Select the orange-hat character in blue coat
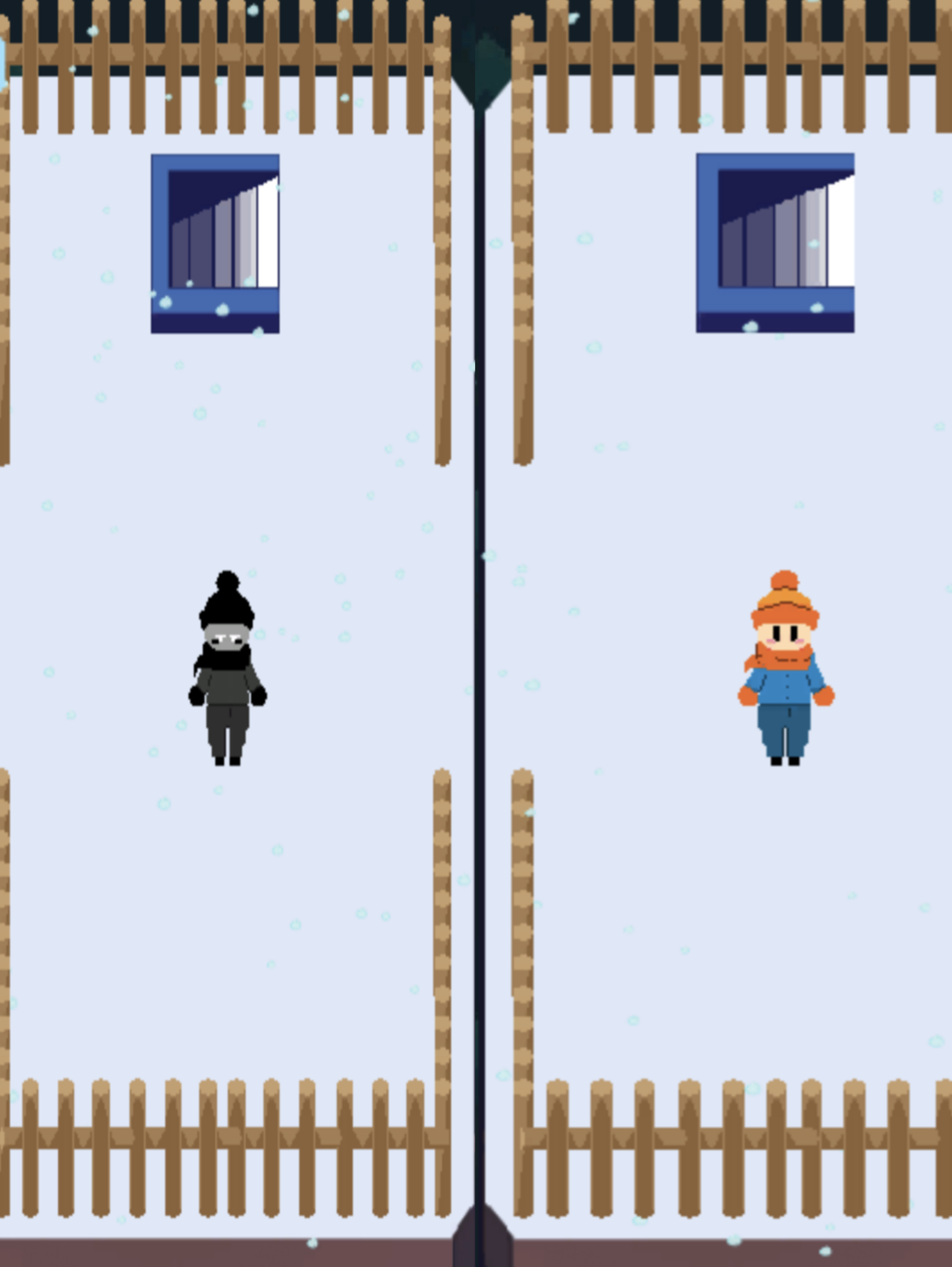Screen dimensions: 952x1267 click(785, 670)
